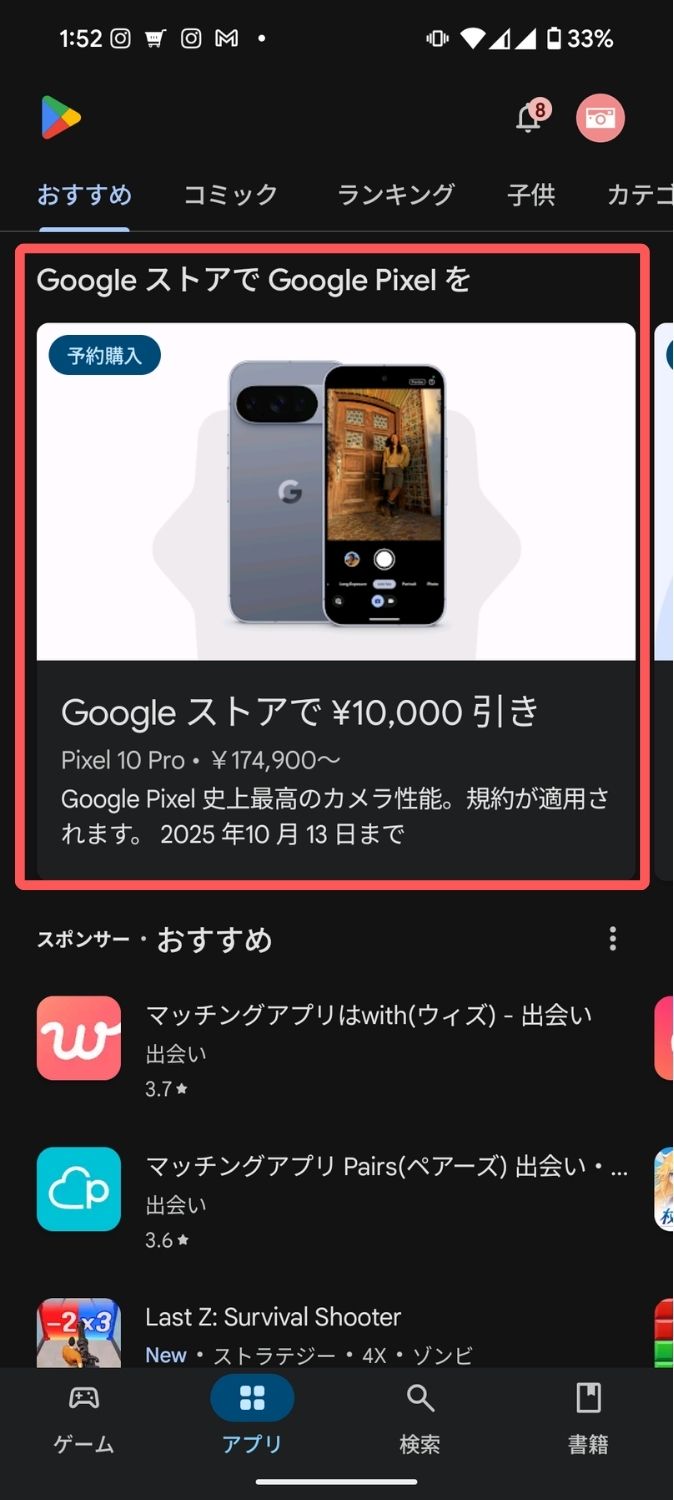Viewport: 674px width, 1500px height.
Task: Switch to the コミック tab
Action: [x=230, y=194]
